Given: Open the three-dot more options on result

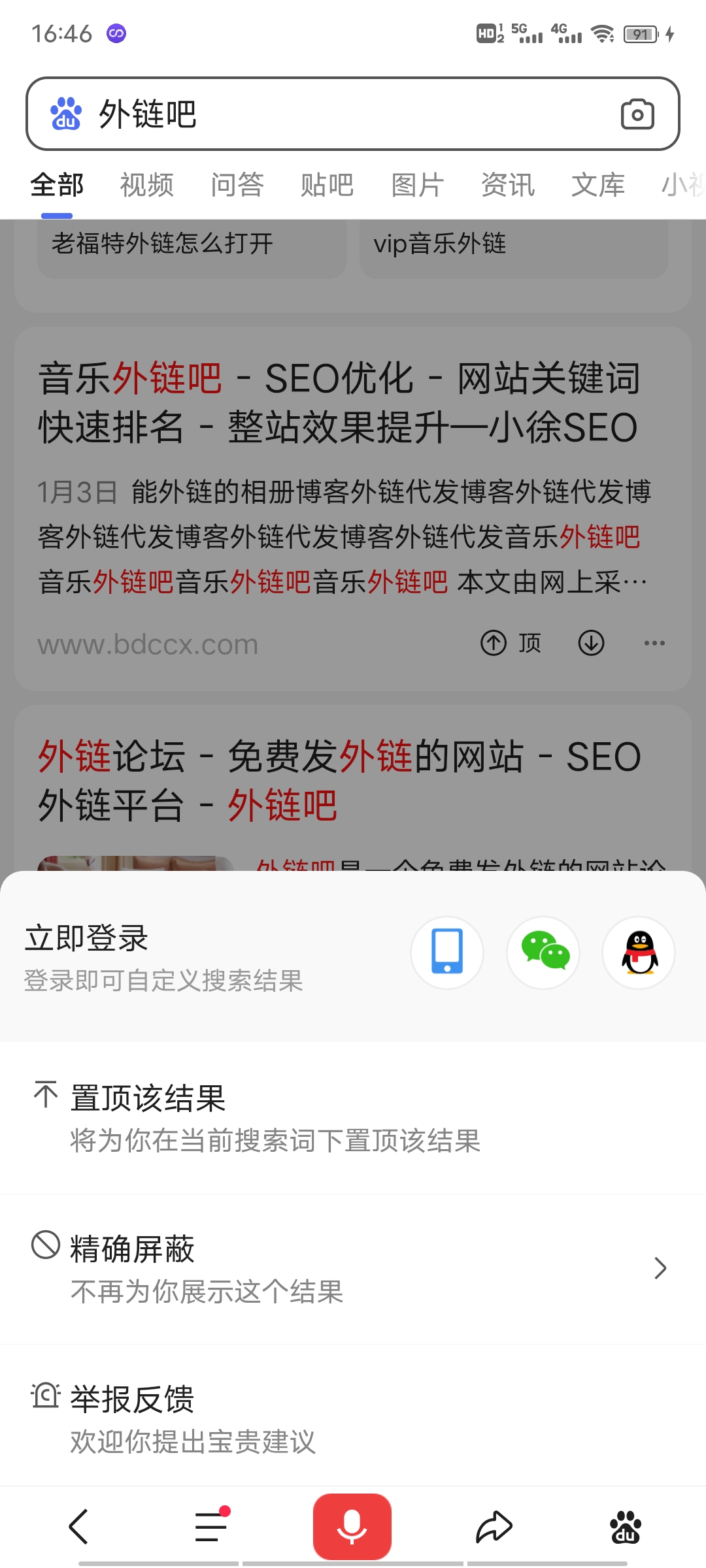Looking at the screenshot, I should 655,644.
